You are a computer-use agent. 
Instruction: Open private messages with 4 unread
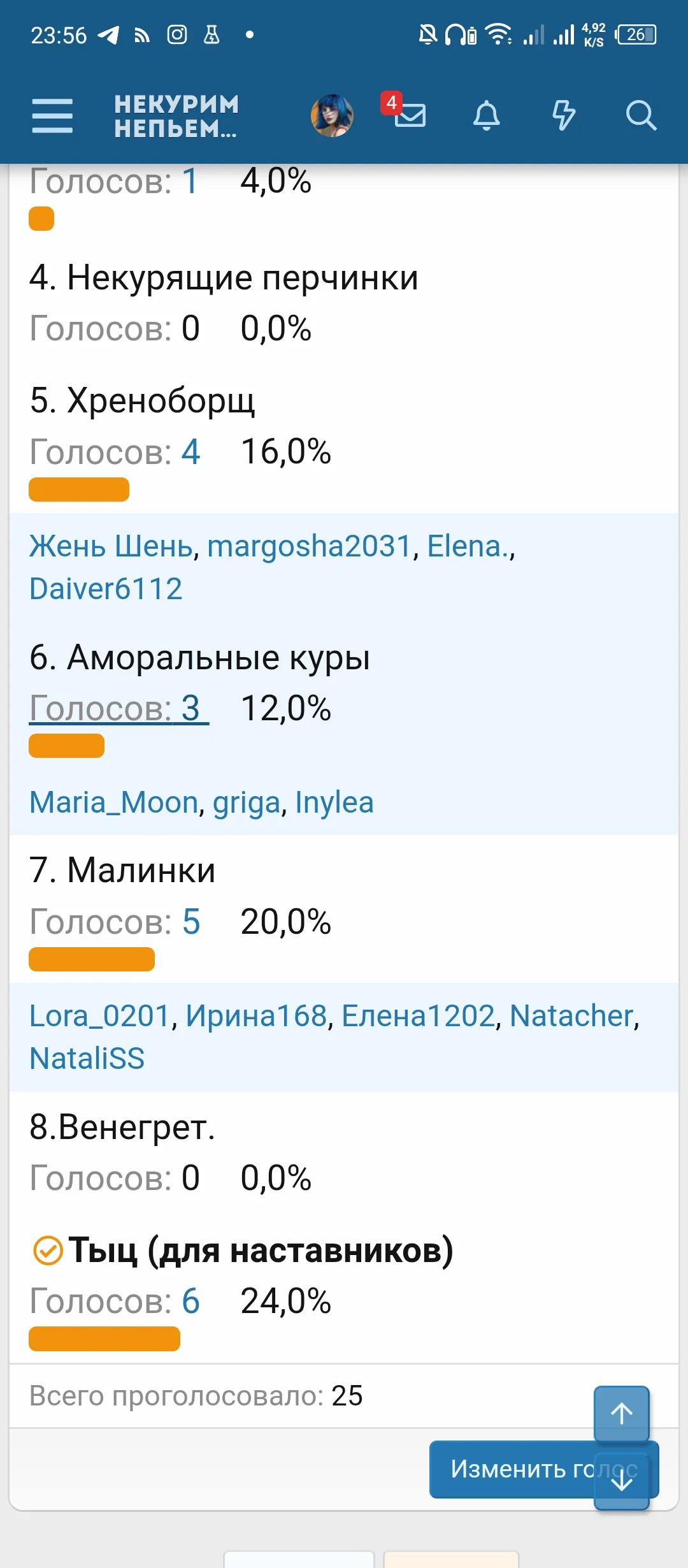click(x=410, y=117)
